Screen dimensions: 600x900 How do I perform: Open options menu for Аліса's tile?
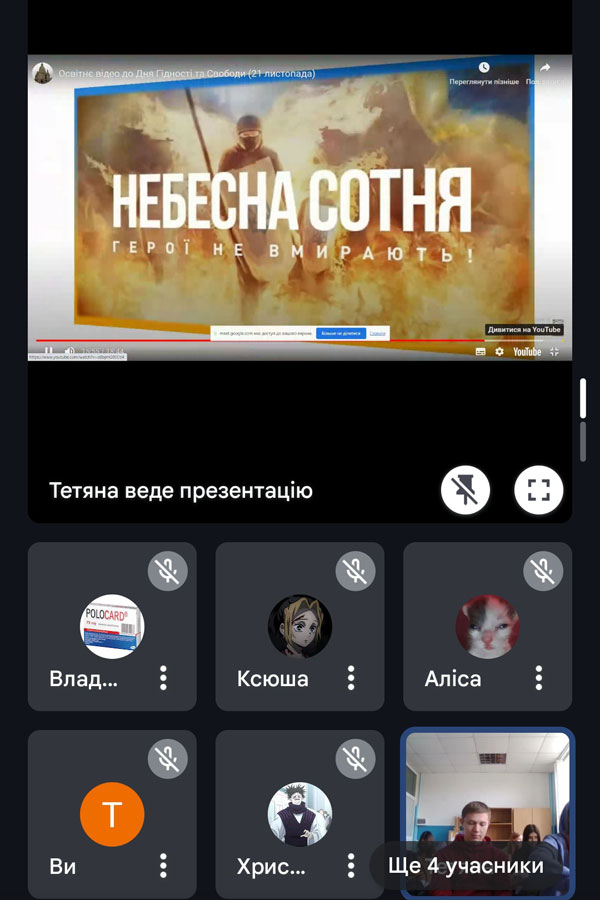click(539, 678)
